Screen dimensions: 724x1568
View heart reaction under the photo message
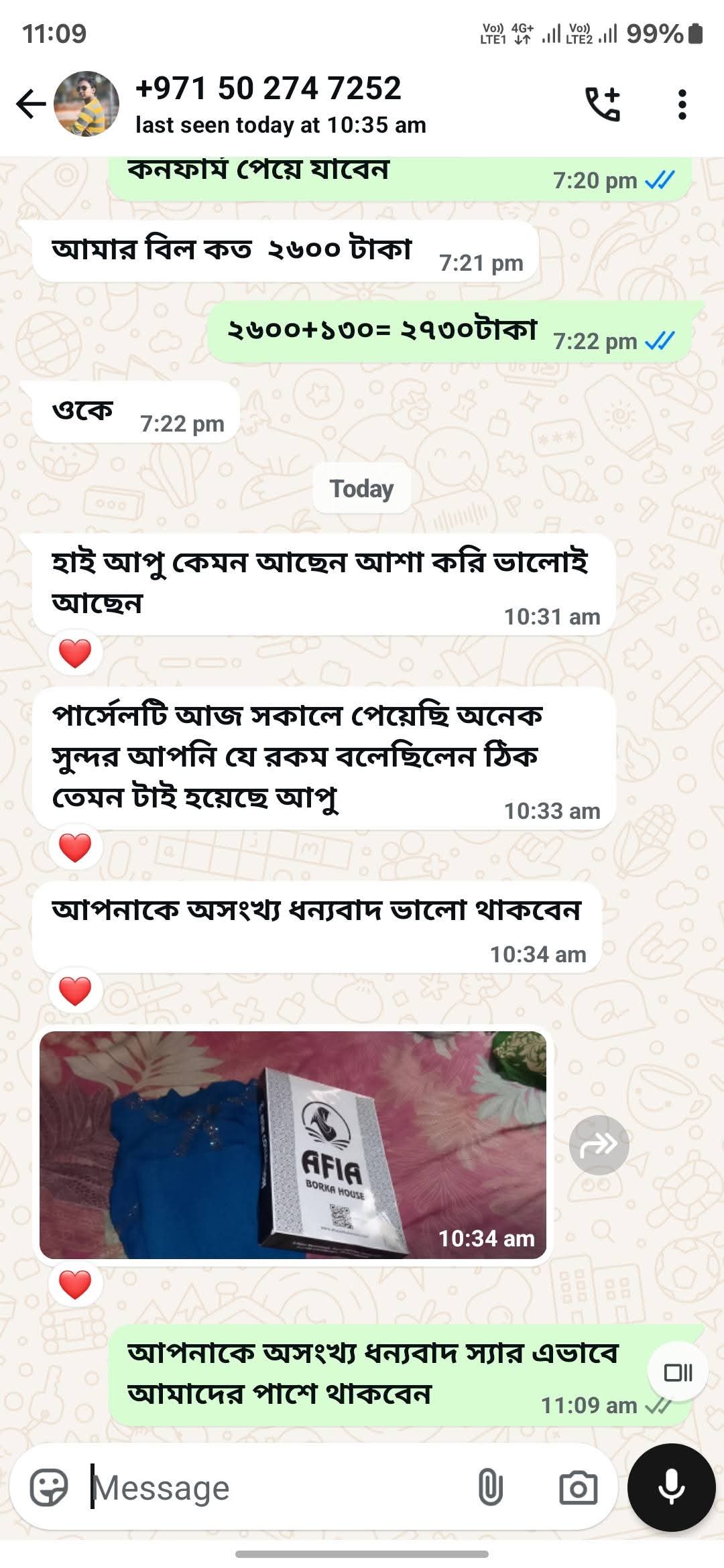75,1285
